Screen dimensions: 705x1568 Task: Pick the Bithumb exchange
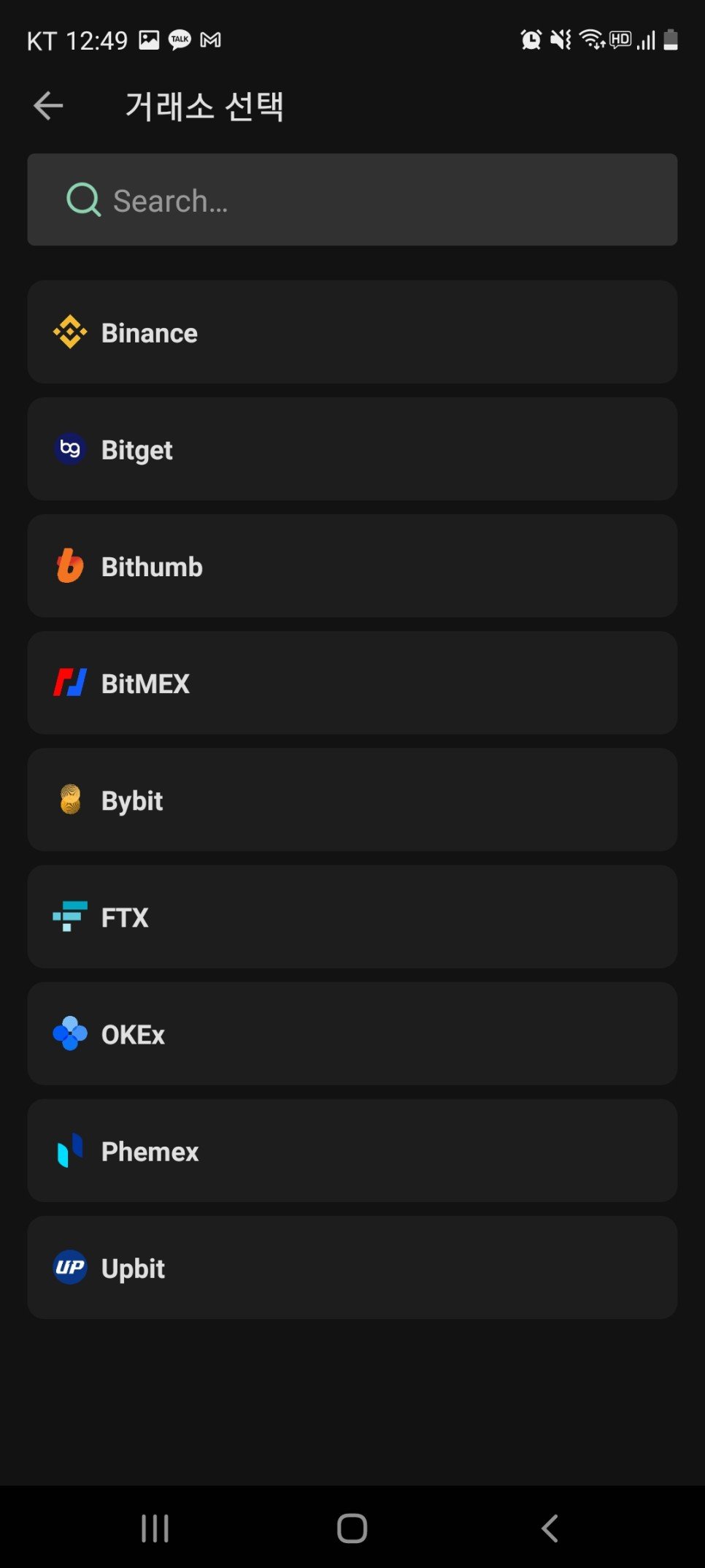point(352,566)
